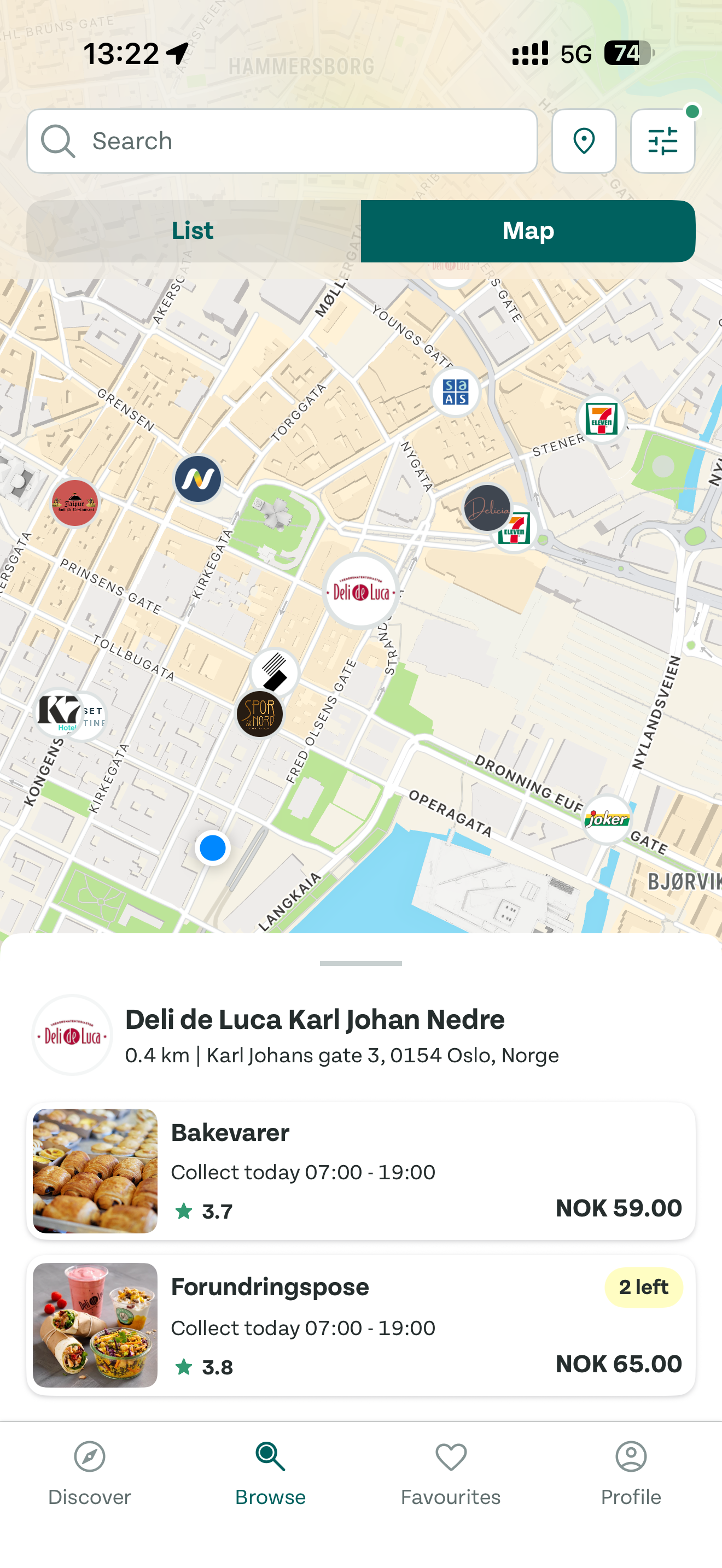
Task: Tap the Spor av Nord map pin
Action: click(x=260, y=714)
